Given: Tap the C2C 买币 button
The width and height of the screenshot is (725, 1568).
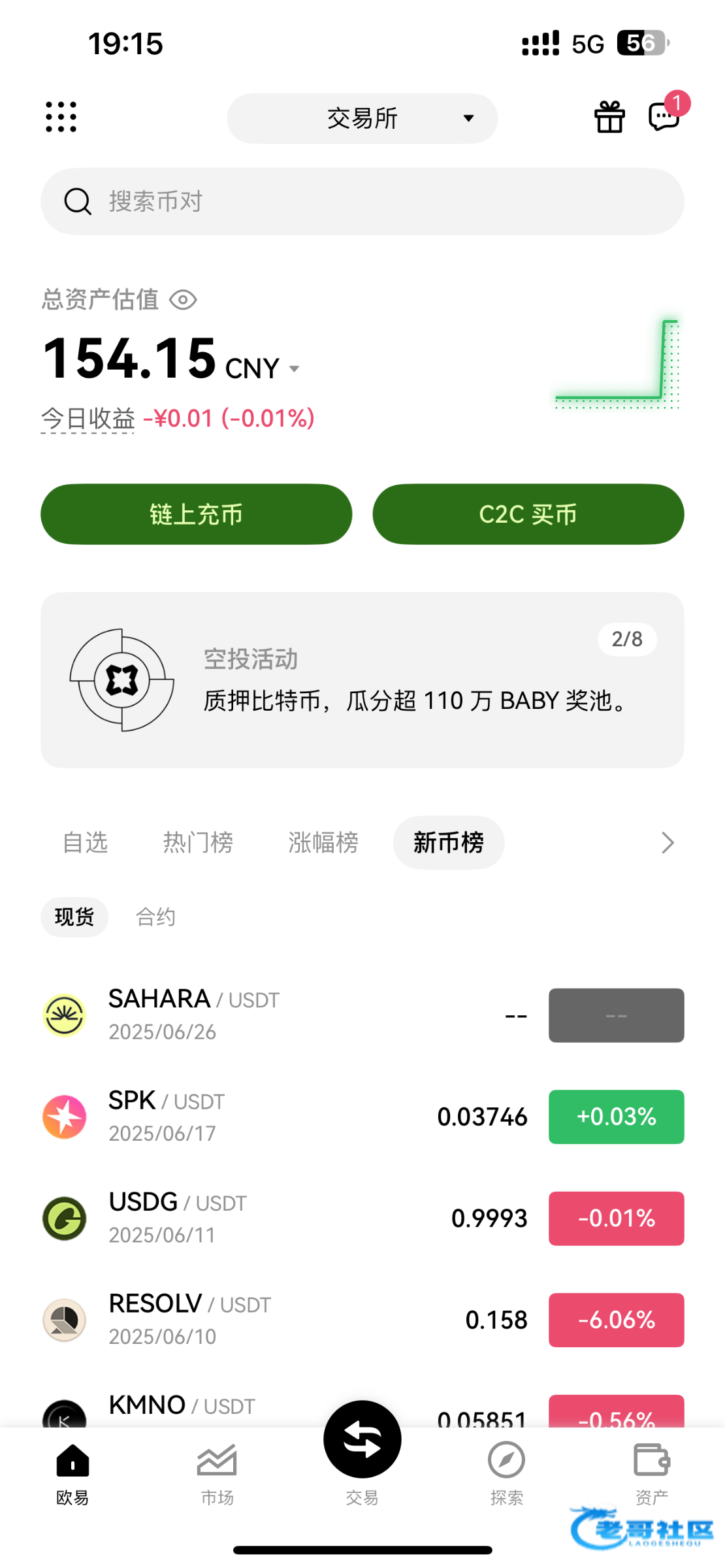Looking at the screenshot, I should (x=528, y=514).
